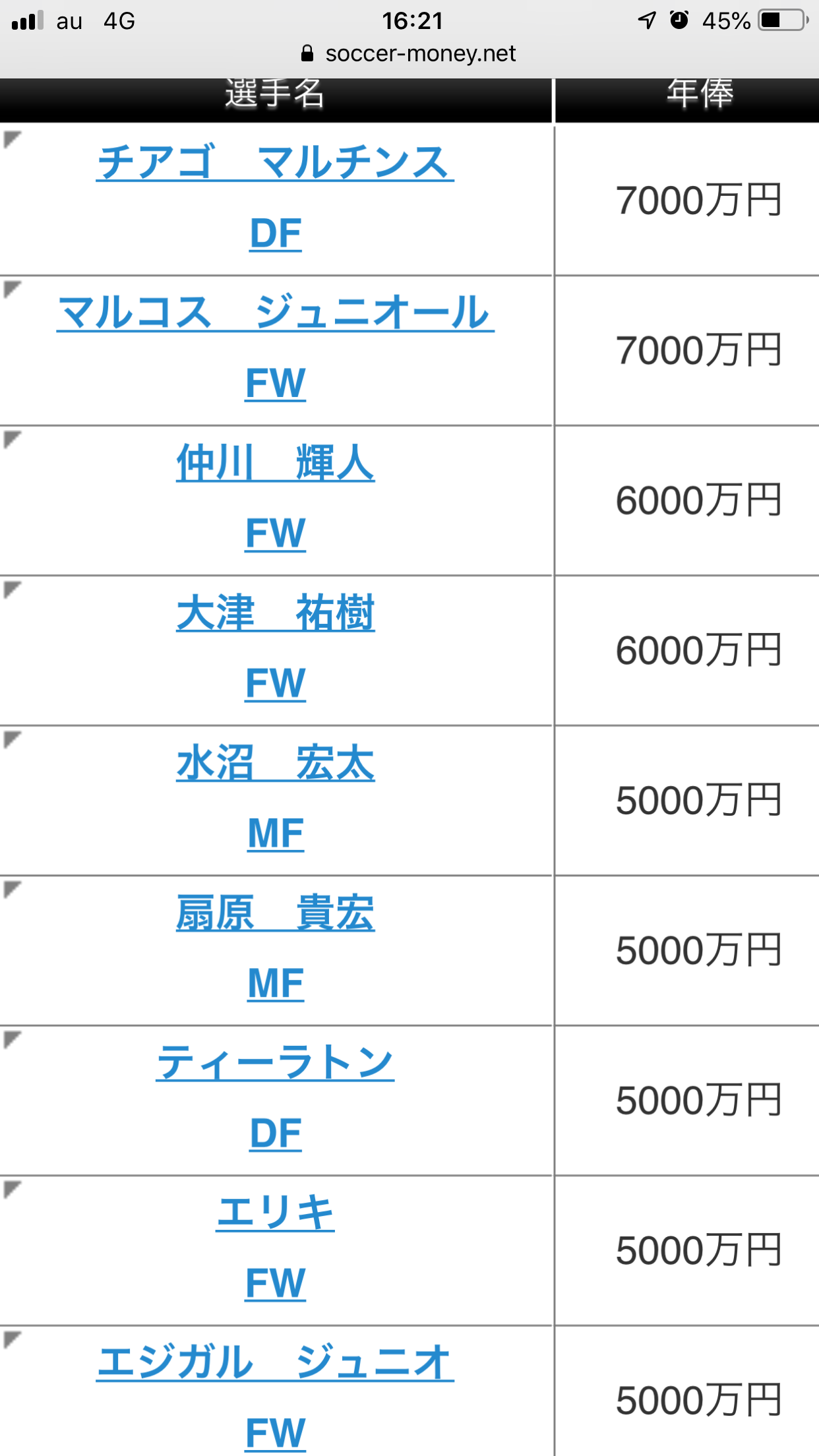The height and width of the screenshot is (1456, 819).
Task: Tap the 大津 祐樹 link
Action: tap(275, 613)
